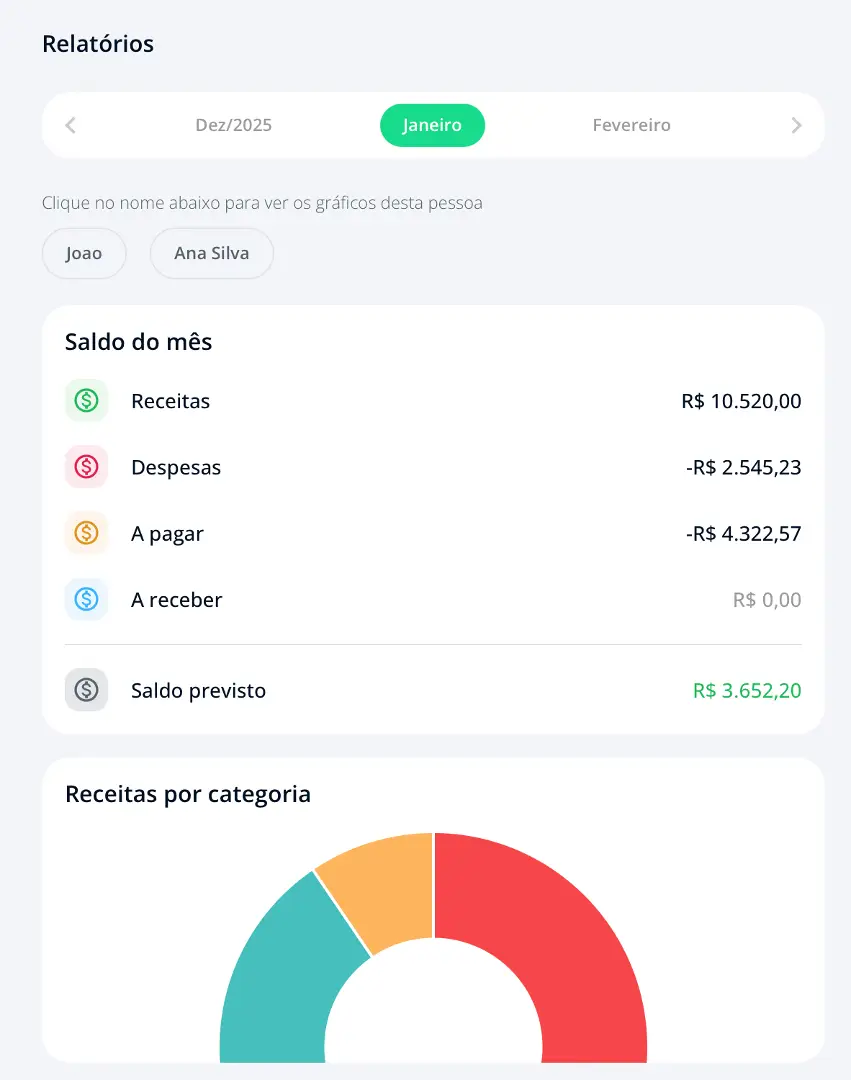Click the right chevron in month selector

pyautogui.click(x=796, y=125)
